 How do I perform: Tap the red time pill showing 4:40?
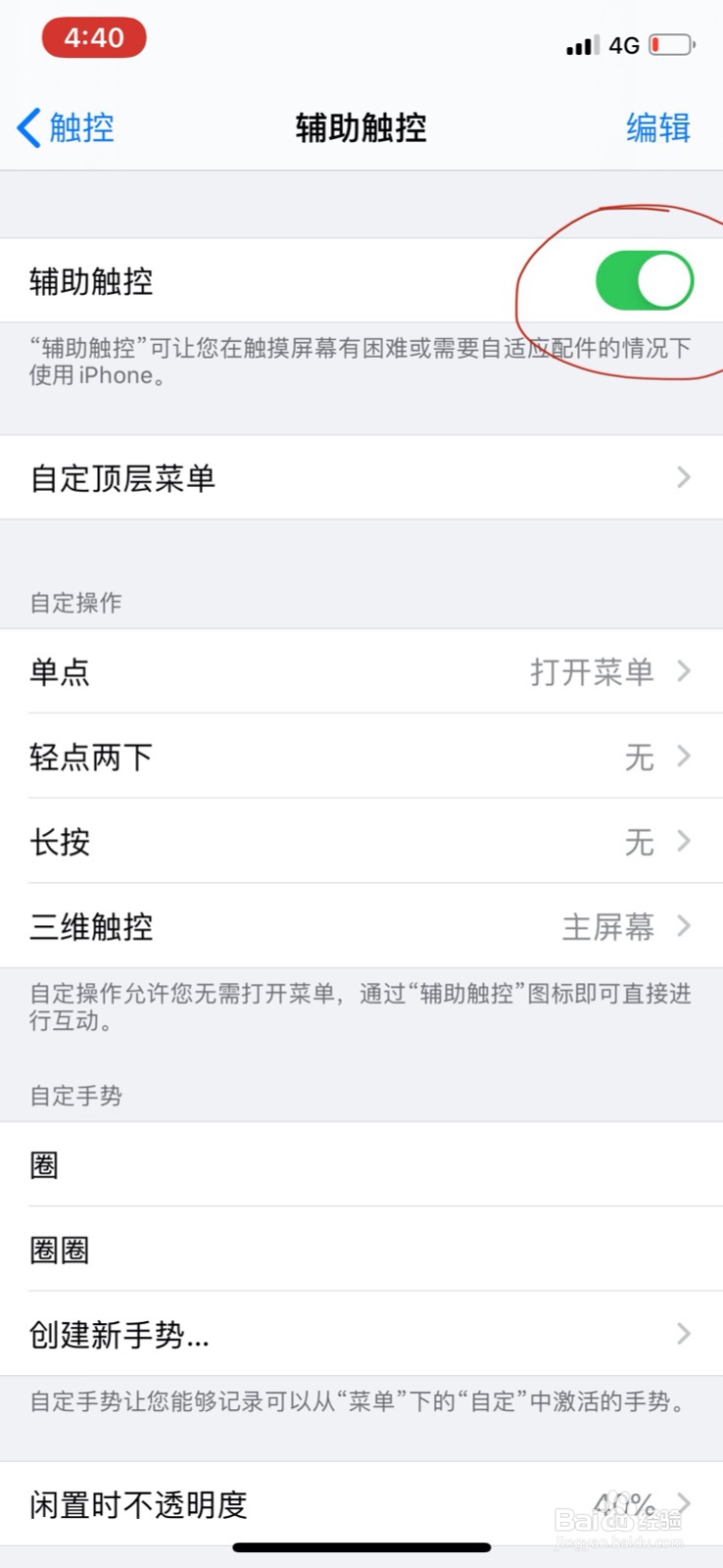[94, 37]
